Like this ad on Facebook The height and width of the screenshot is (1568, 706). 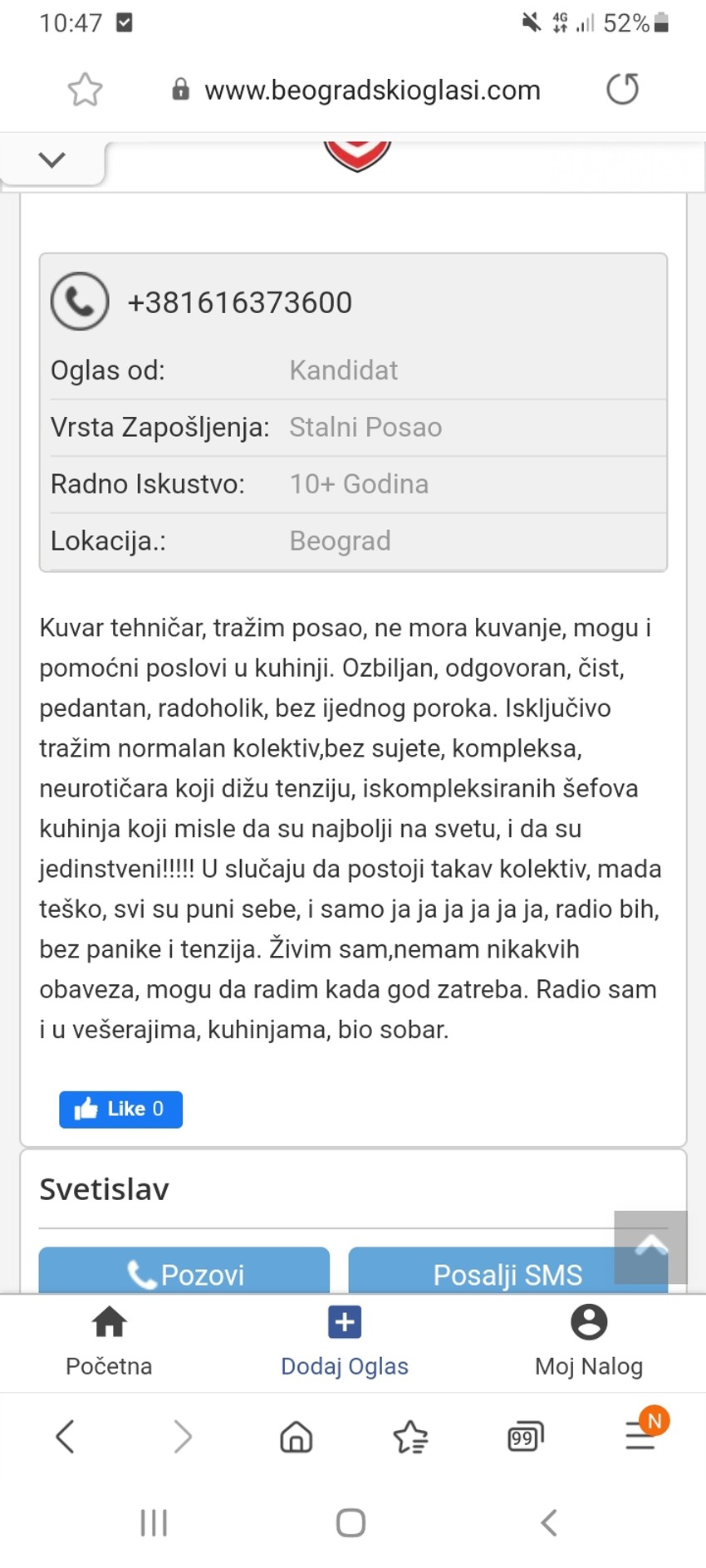click(x=120, y=1109)
